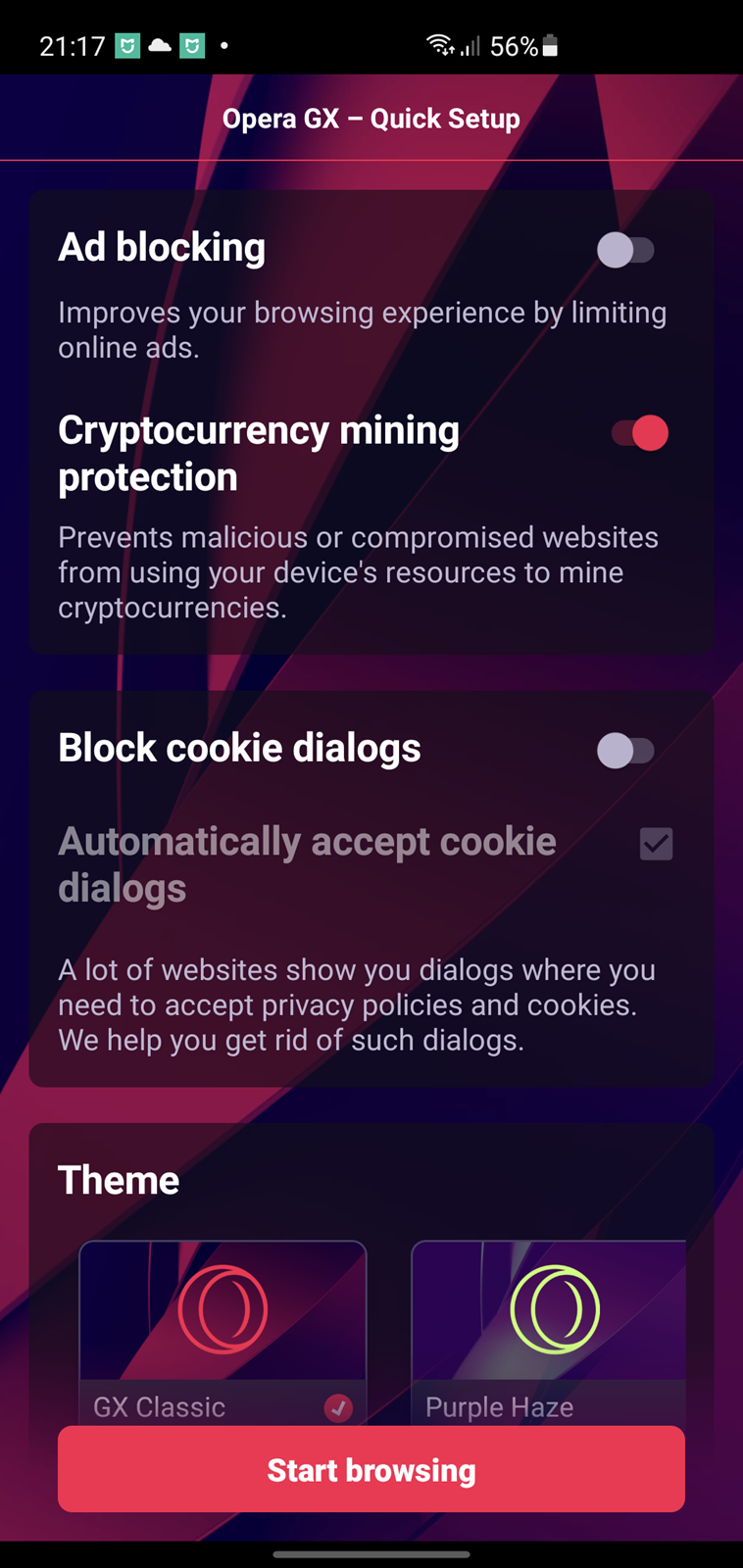Choose the Purple Haze theme
This screenshot has height=1568, width=743.
[549, 1333]
